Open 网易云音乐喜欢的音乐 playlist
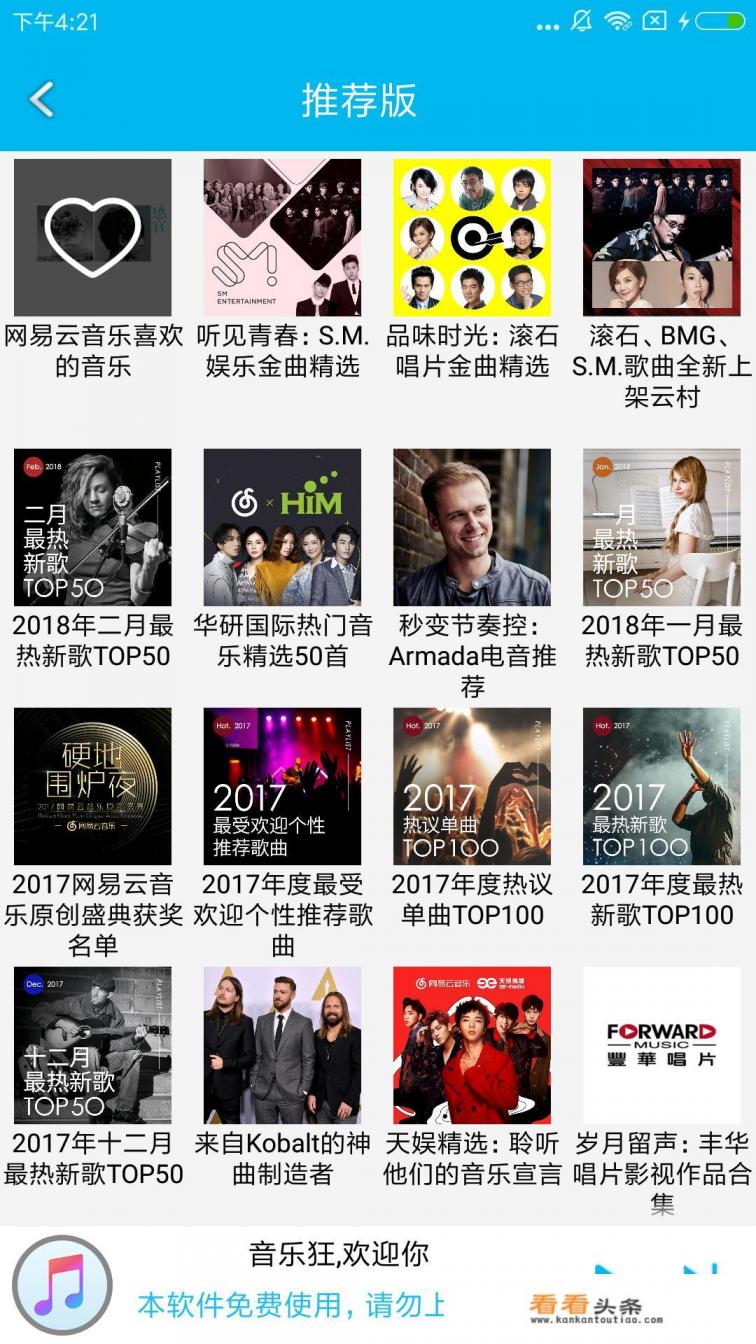The width and height of the screenshot is (756, 1344). (92, 238)
